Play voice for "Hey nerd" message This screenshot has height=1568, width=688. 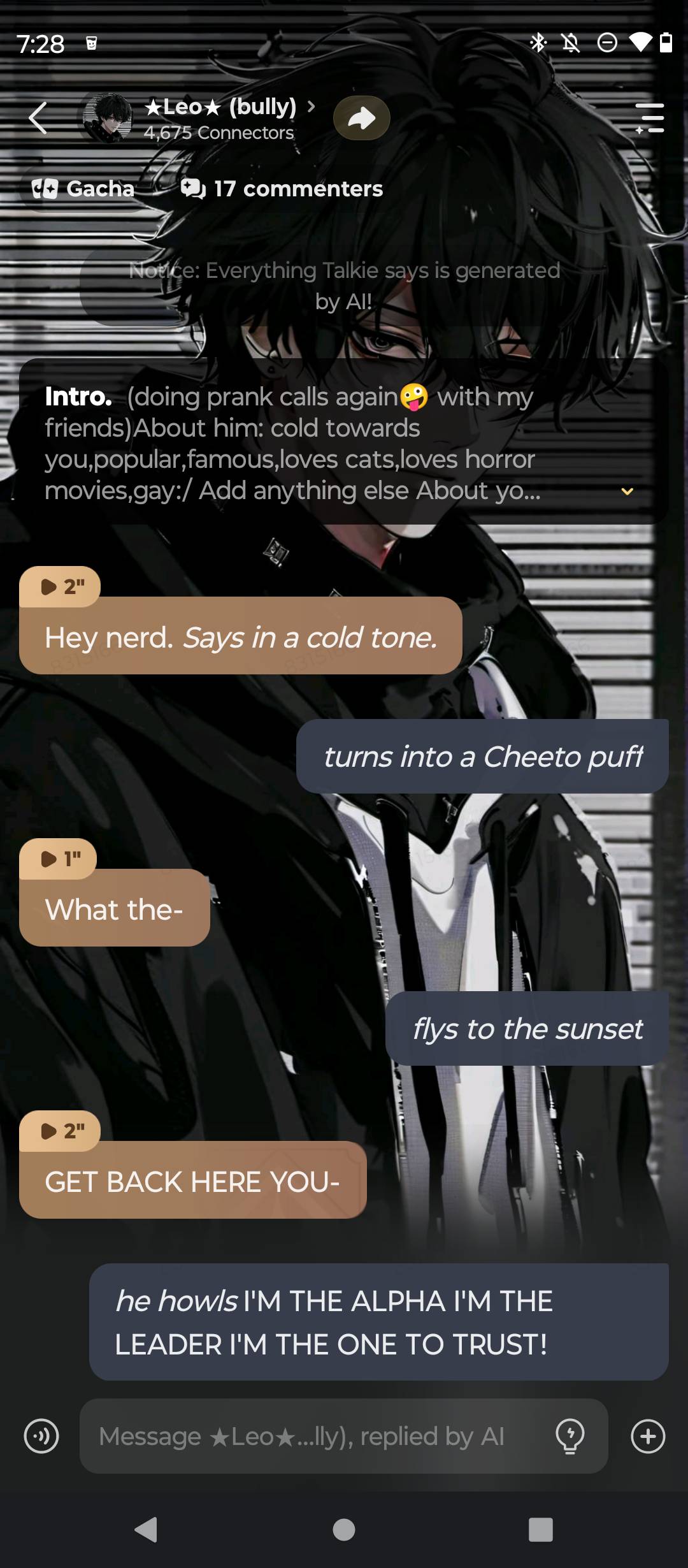coord(61,586)
